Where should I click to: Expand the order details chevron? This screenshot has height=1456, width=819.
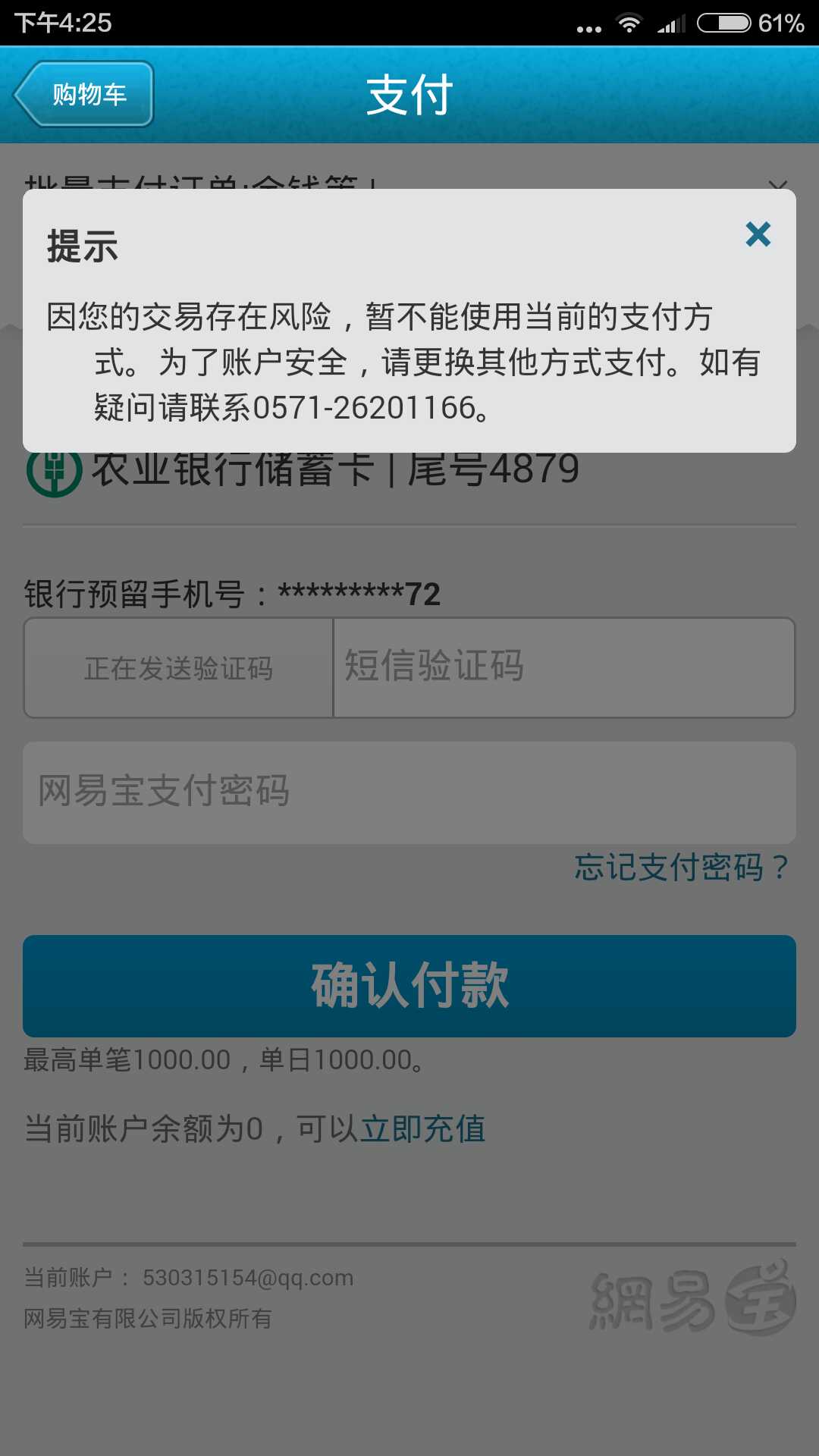pos(778,184)
